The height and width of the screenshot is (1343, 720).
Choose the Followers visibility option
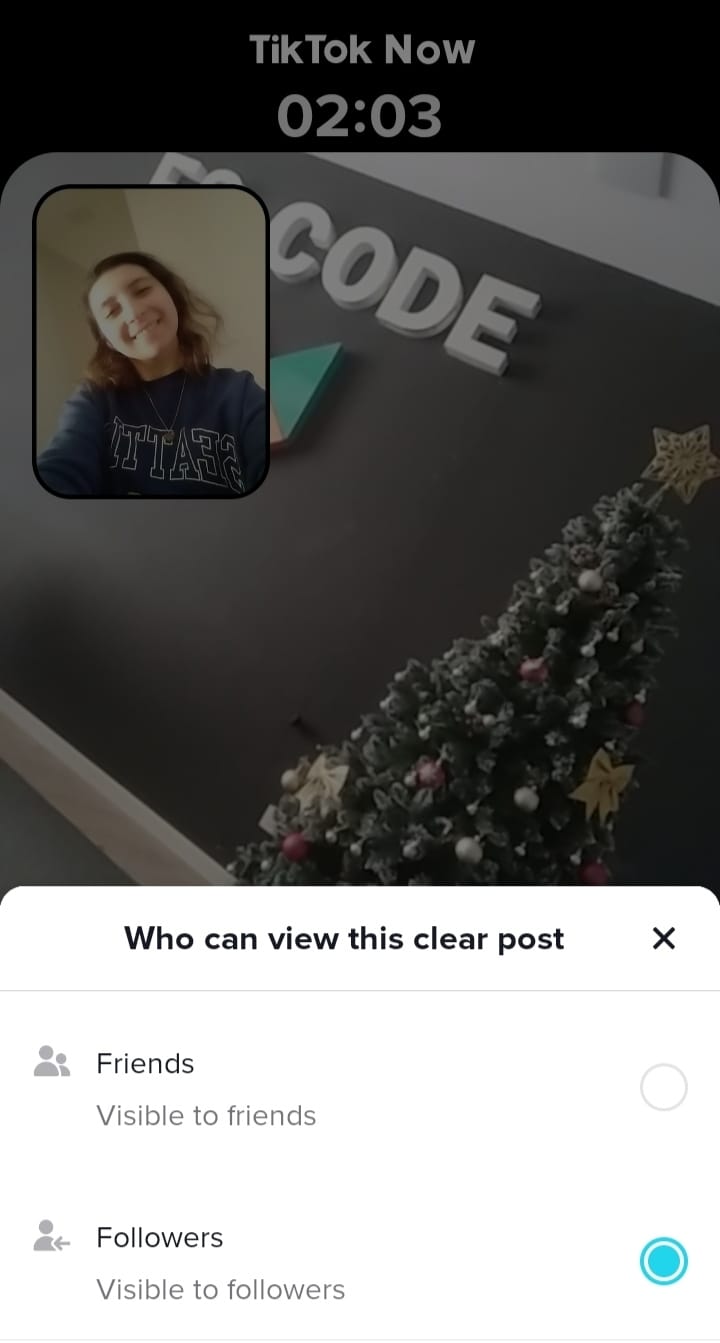pyautogui.click(x=663, y=1261)
